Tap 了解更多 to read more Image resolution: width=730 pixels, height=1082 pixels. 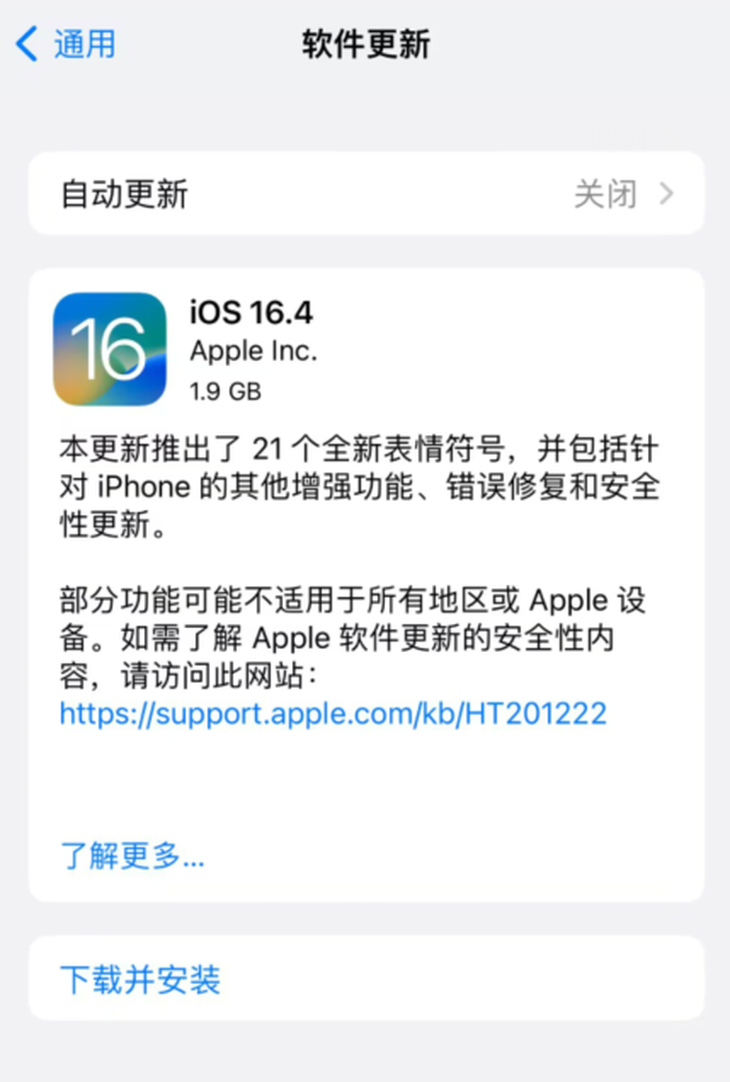(x=132, y=856)
